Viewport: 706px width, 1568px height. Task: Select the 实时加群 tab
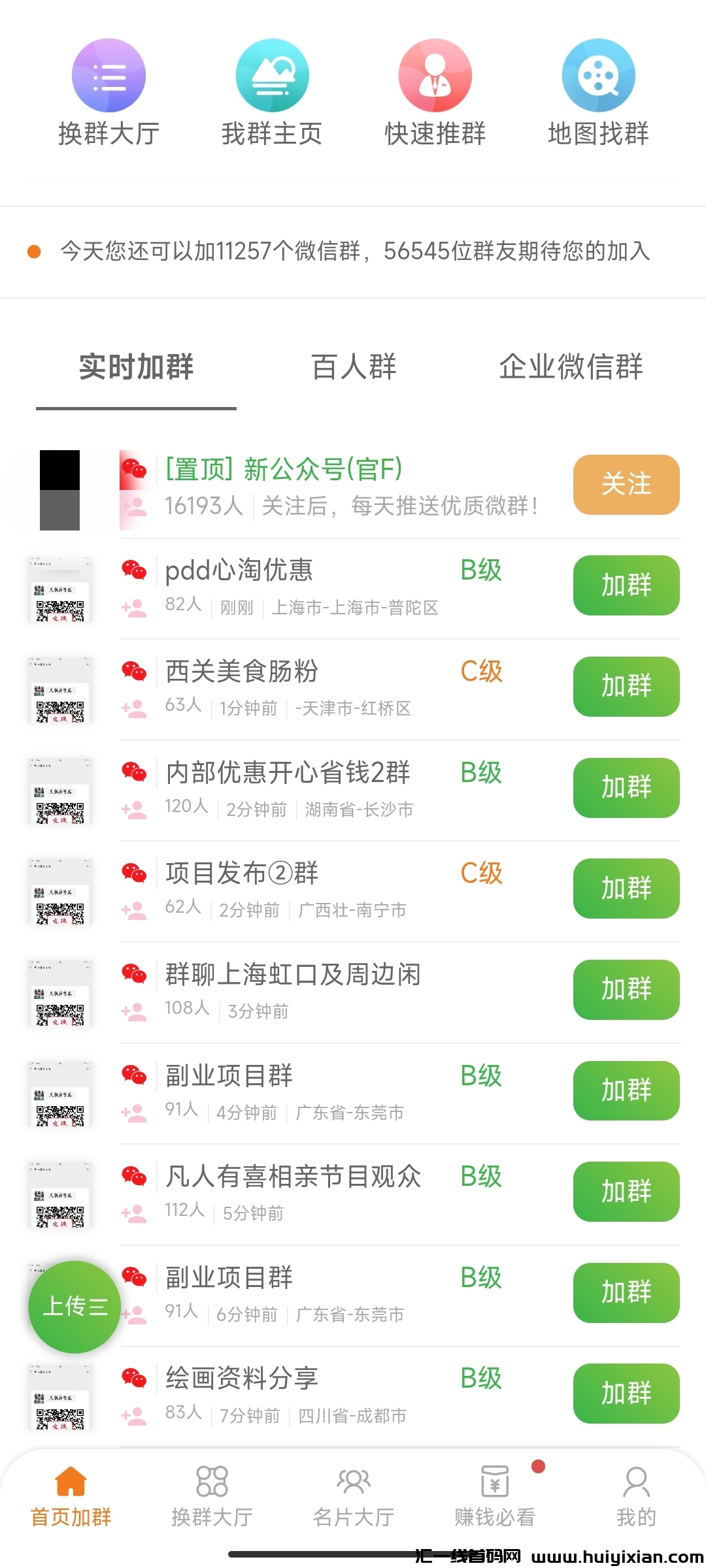(x=136, y=367)
